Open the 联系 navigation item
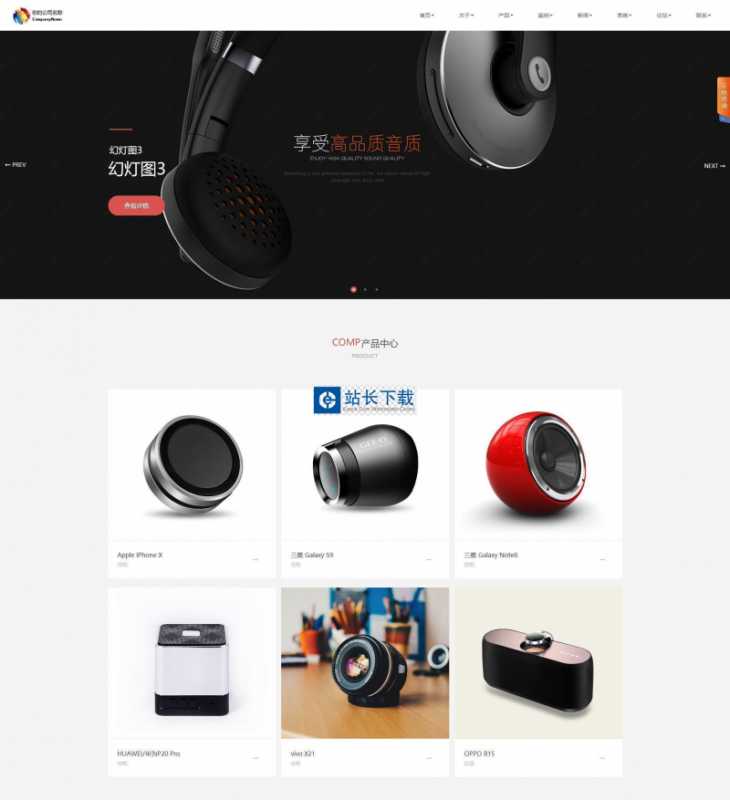 pos(703,15)
